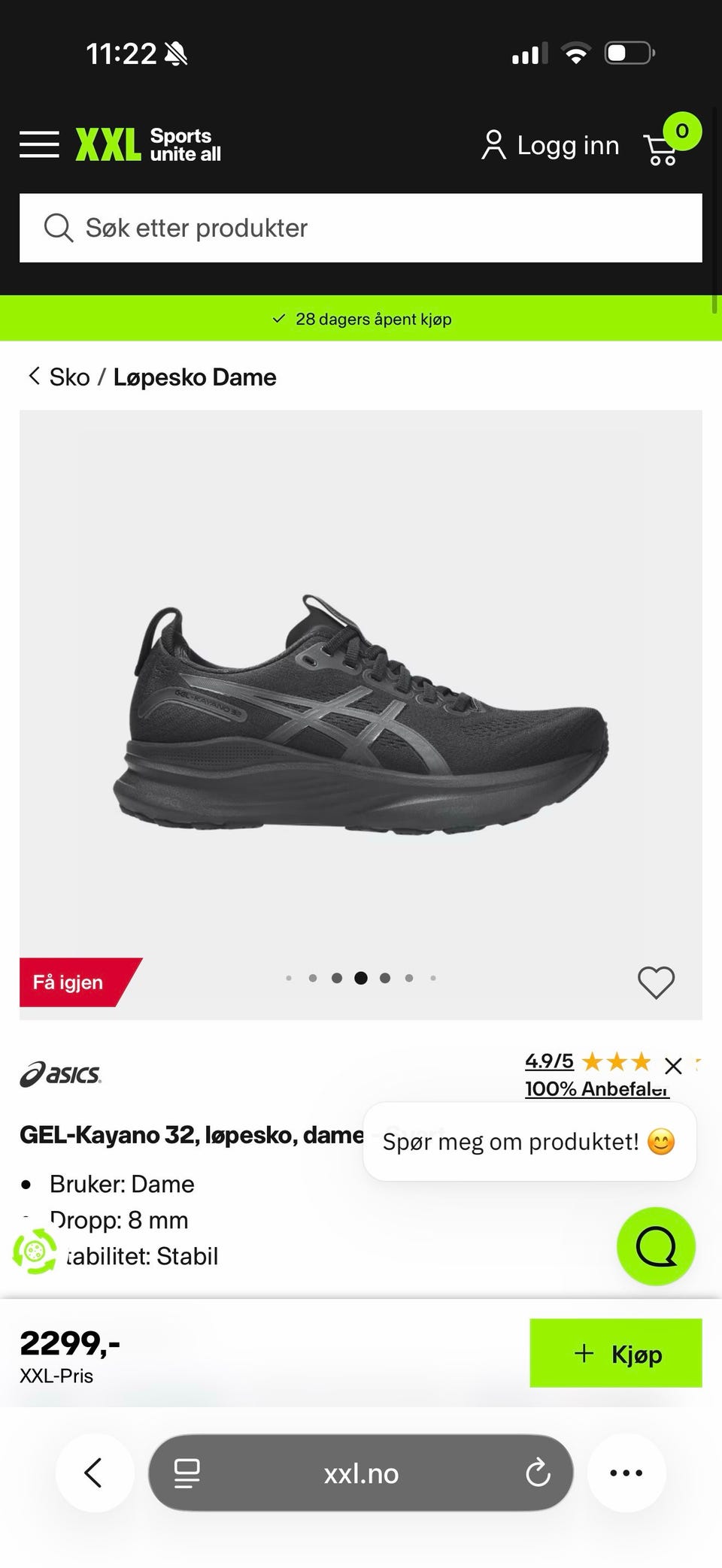Open the green chat assistant button
The image size is (722, 1568).
[656, 1246]
